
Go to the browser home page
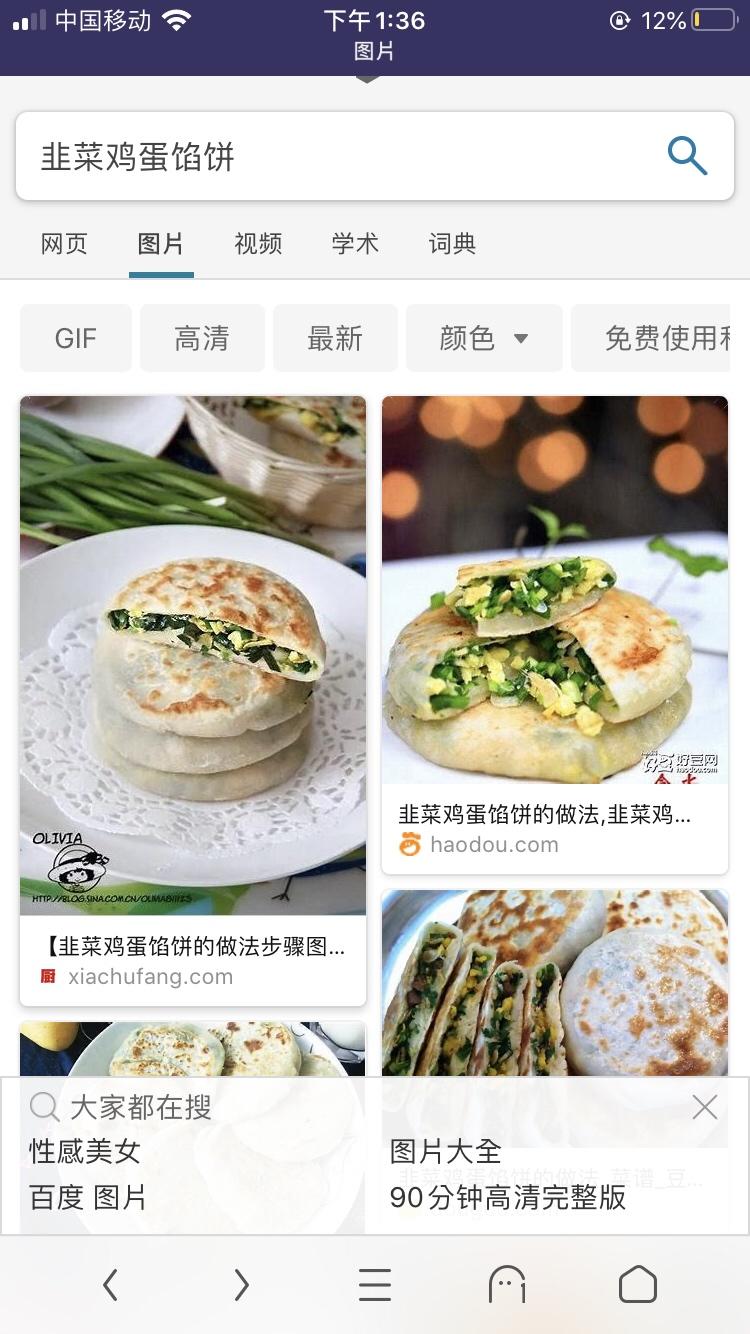[637, 1285]
